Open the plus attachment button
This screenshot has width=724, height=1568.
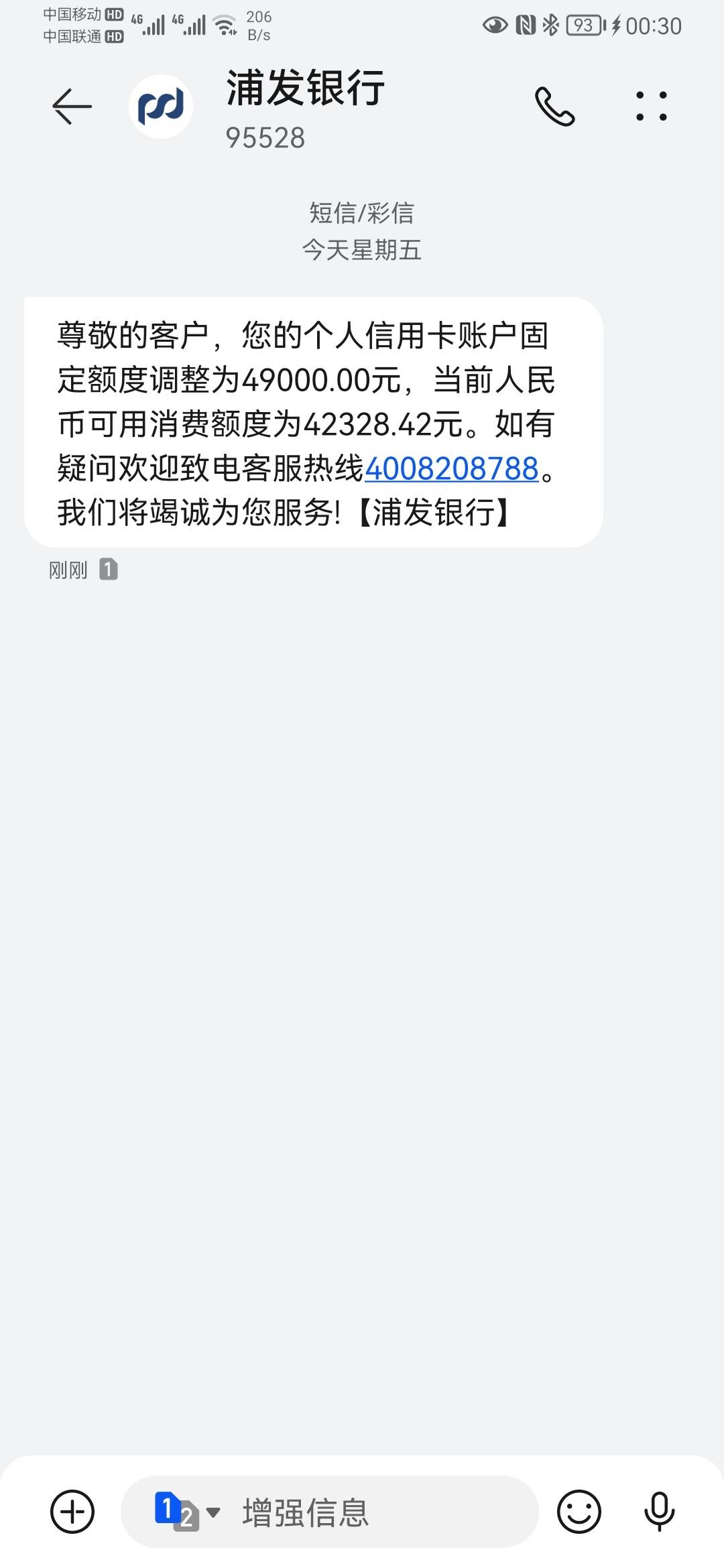click(72, 1511)
